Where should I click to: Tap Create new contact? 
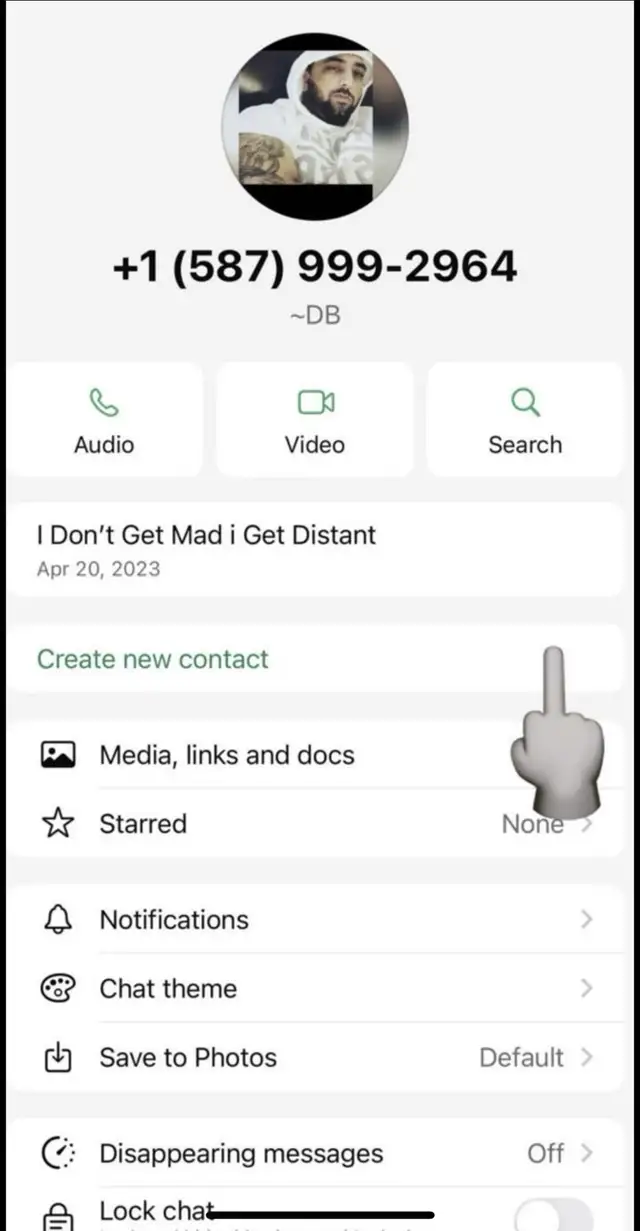pos(153,659)
